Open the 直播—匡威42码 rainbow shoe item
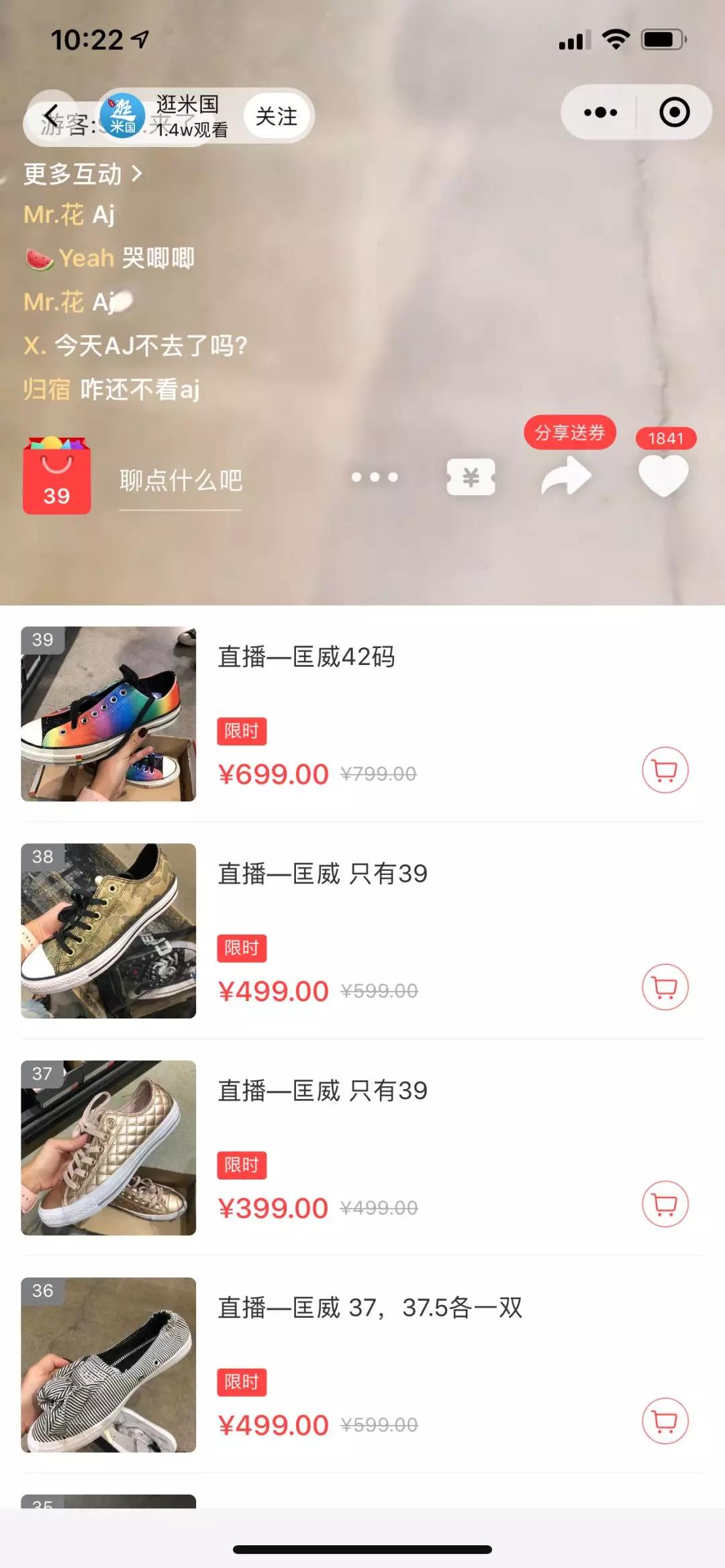The image size is (725, 1568). [109, 714]
